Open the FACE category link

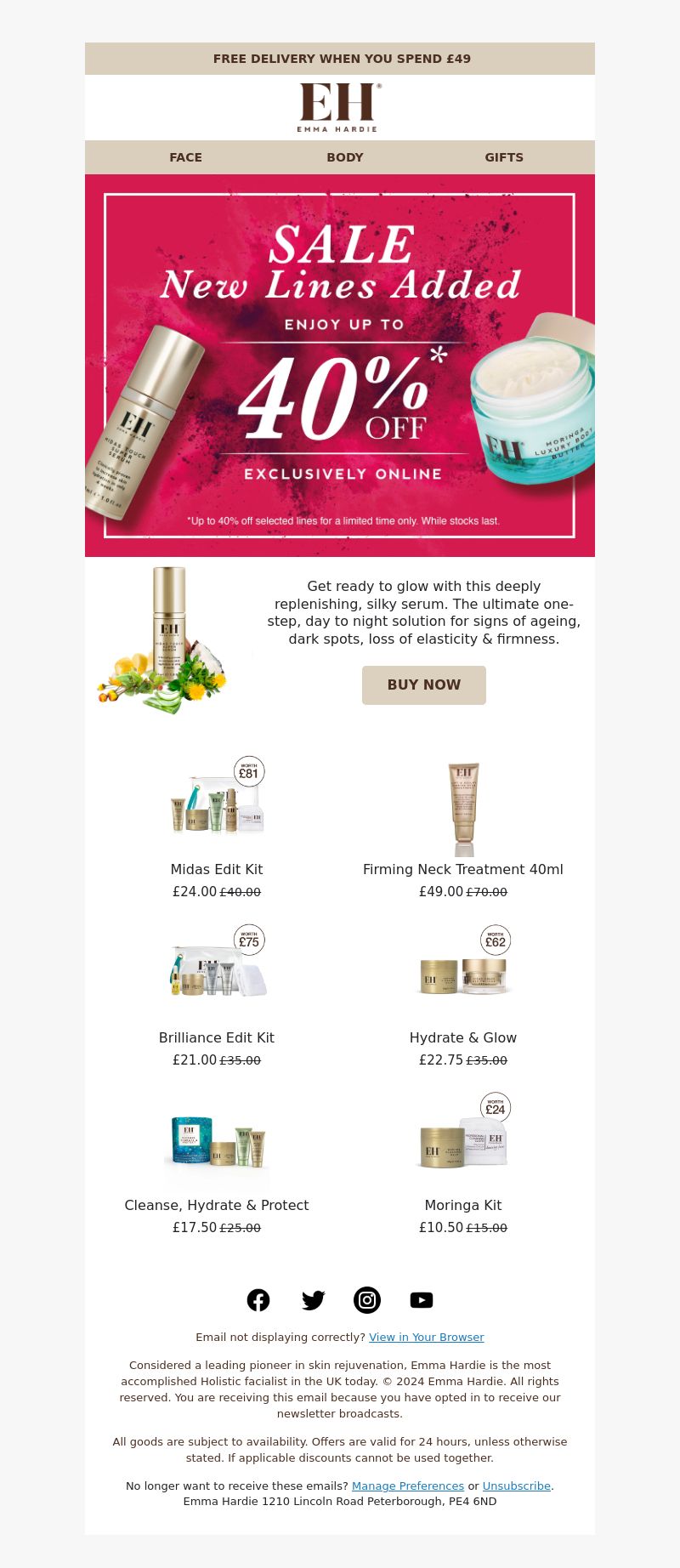click(x=185, y=157)
